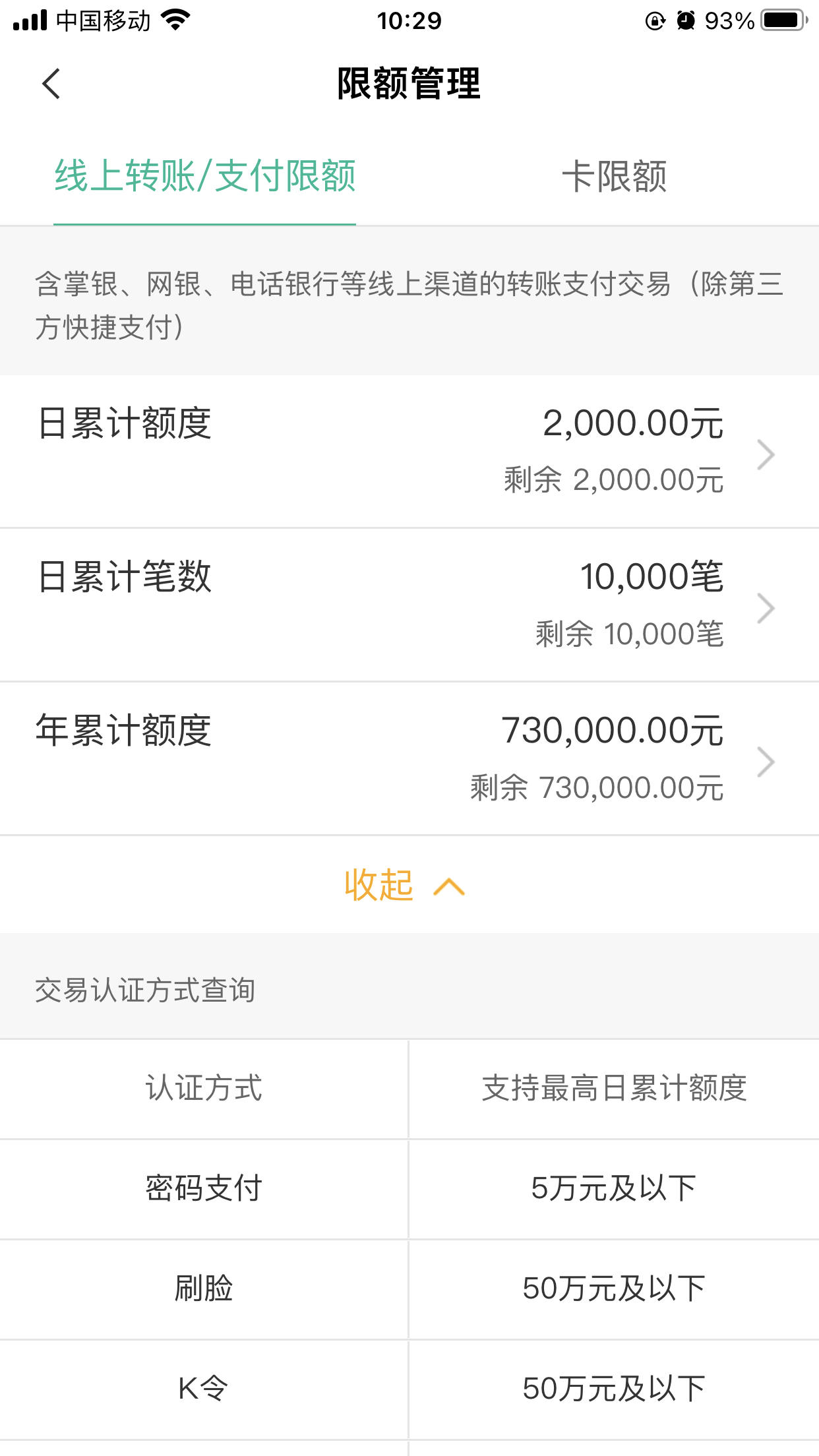
Task: Select the 线上转账/支付限额 tab
Action: [x=205, y=176]
